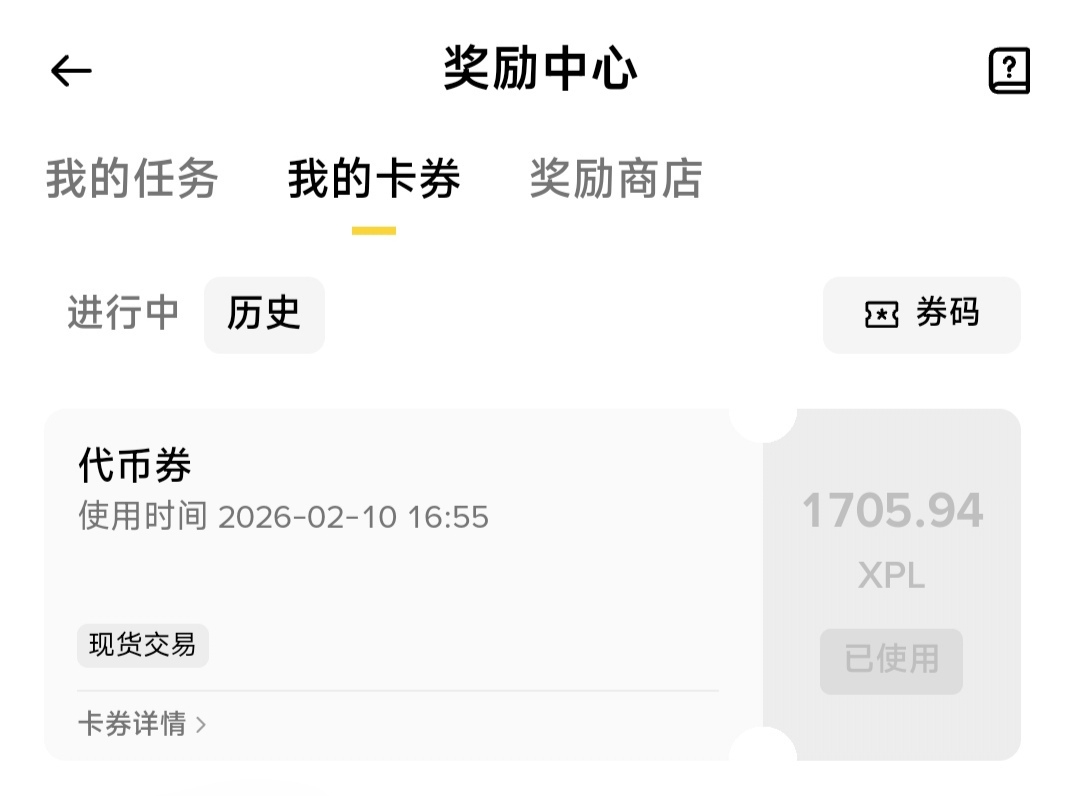
Task: Show 进行中 vouchers
Action: tap(123, 314)
